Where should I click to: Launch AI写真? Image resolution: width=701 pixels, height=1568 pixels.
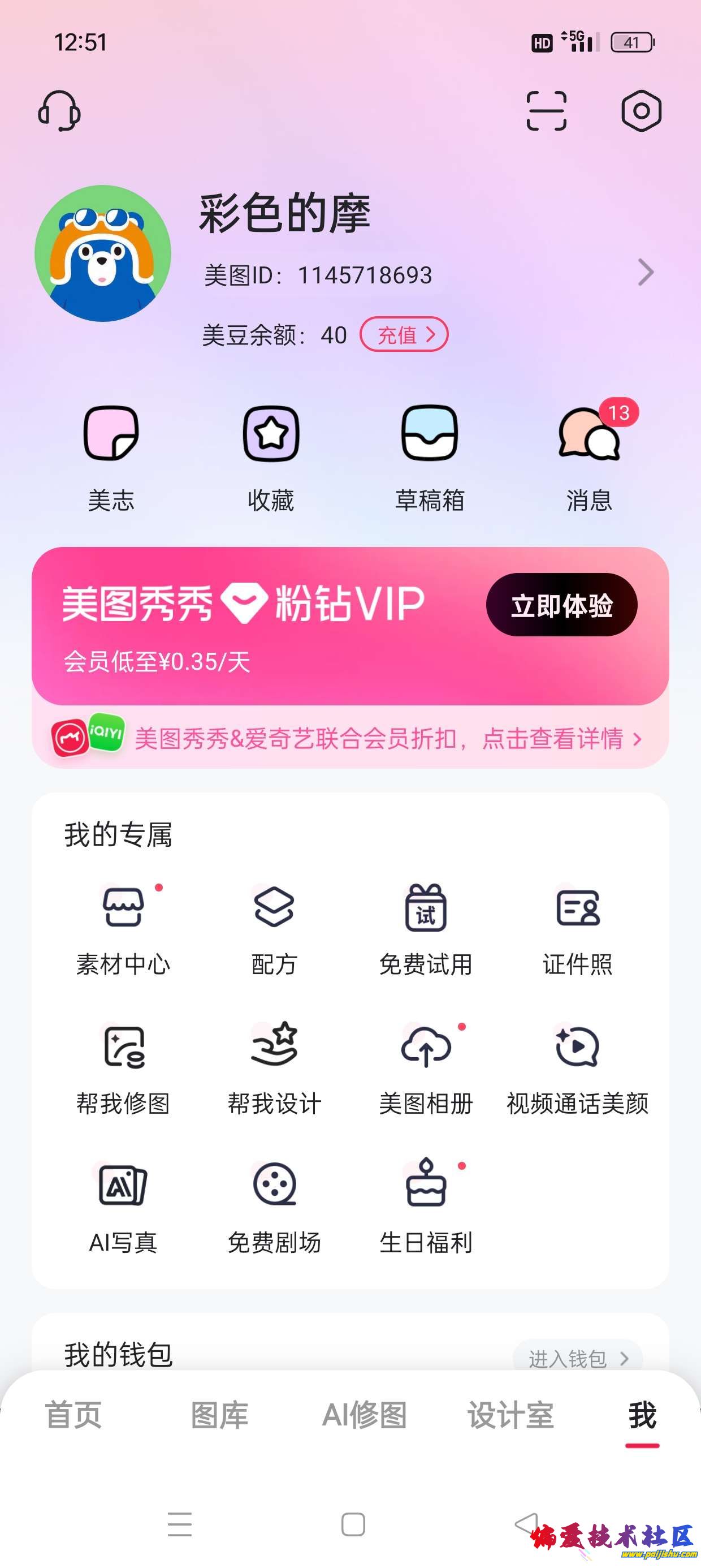click(x=124, y=1207)
